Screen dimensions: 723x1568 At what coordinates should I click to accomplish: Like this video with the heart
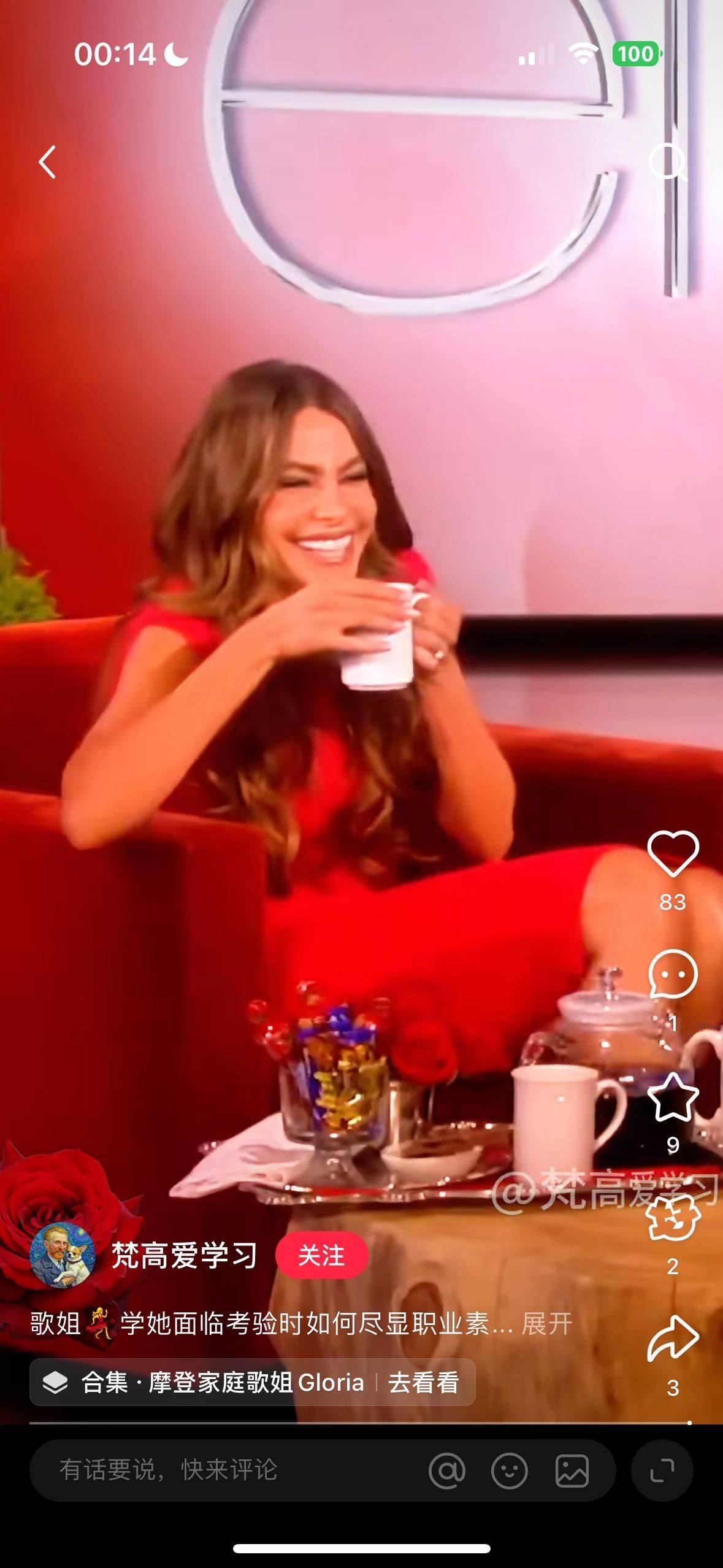pyautogui.click(x=673, y=853)
